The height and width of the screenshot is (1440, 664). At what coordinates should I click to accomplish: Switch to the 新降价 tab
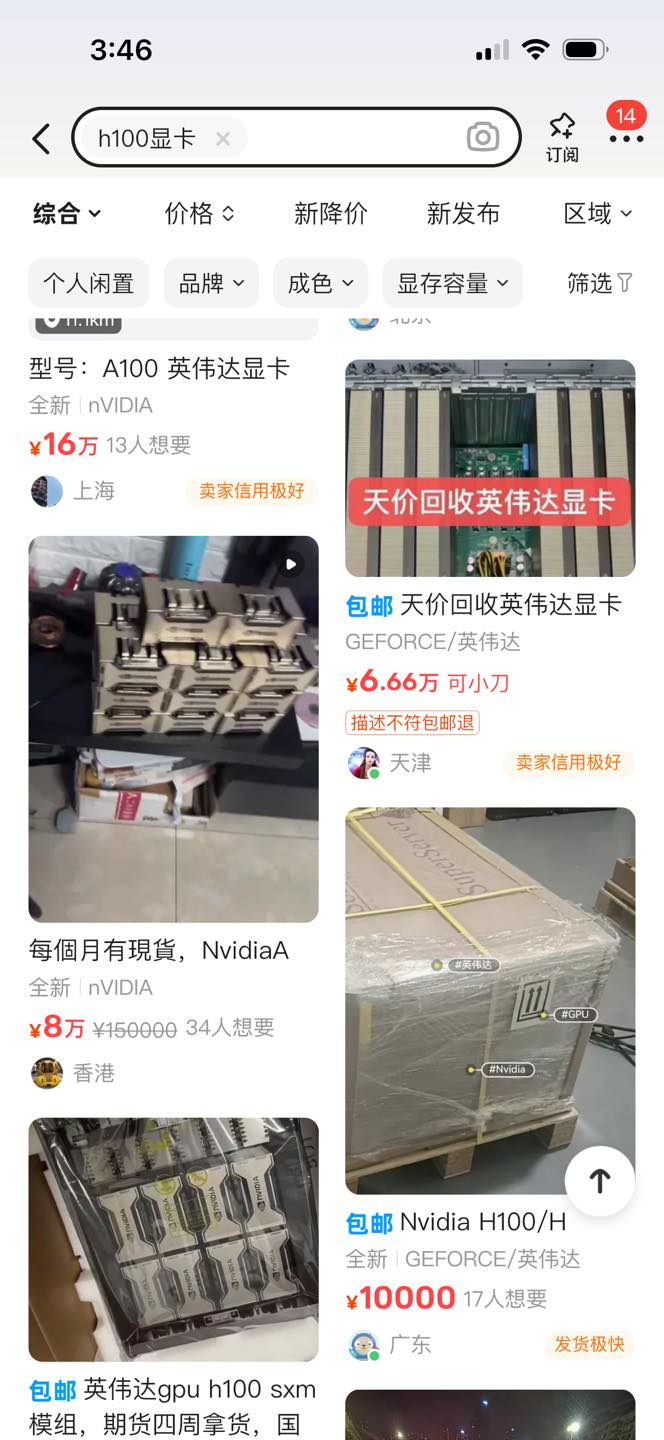(x=331, y=213)
